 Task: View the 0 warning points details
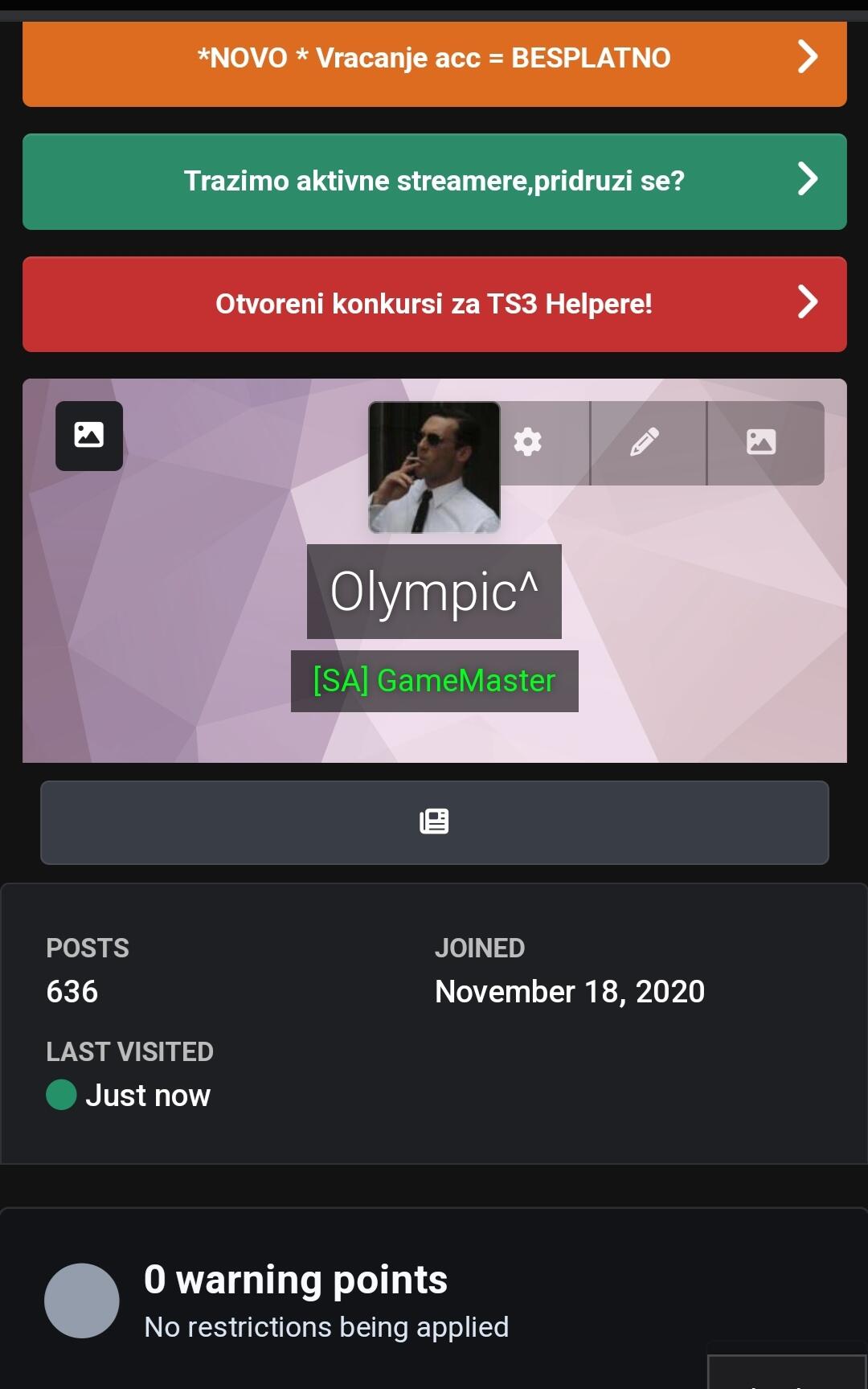(296, 1280)
